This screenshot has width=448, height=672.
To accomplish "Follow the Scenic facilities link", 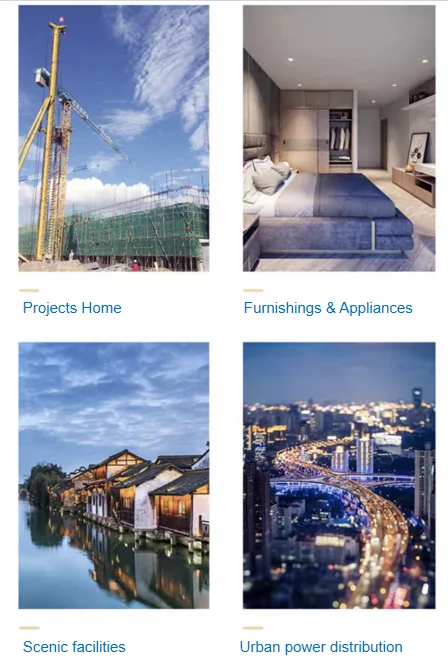I will coord(74,646).
